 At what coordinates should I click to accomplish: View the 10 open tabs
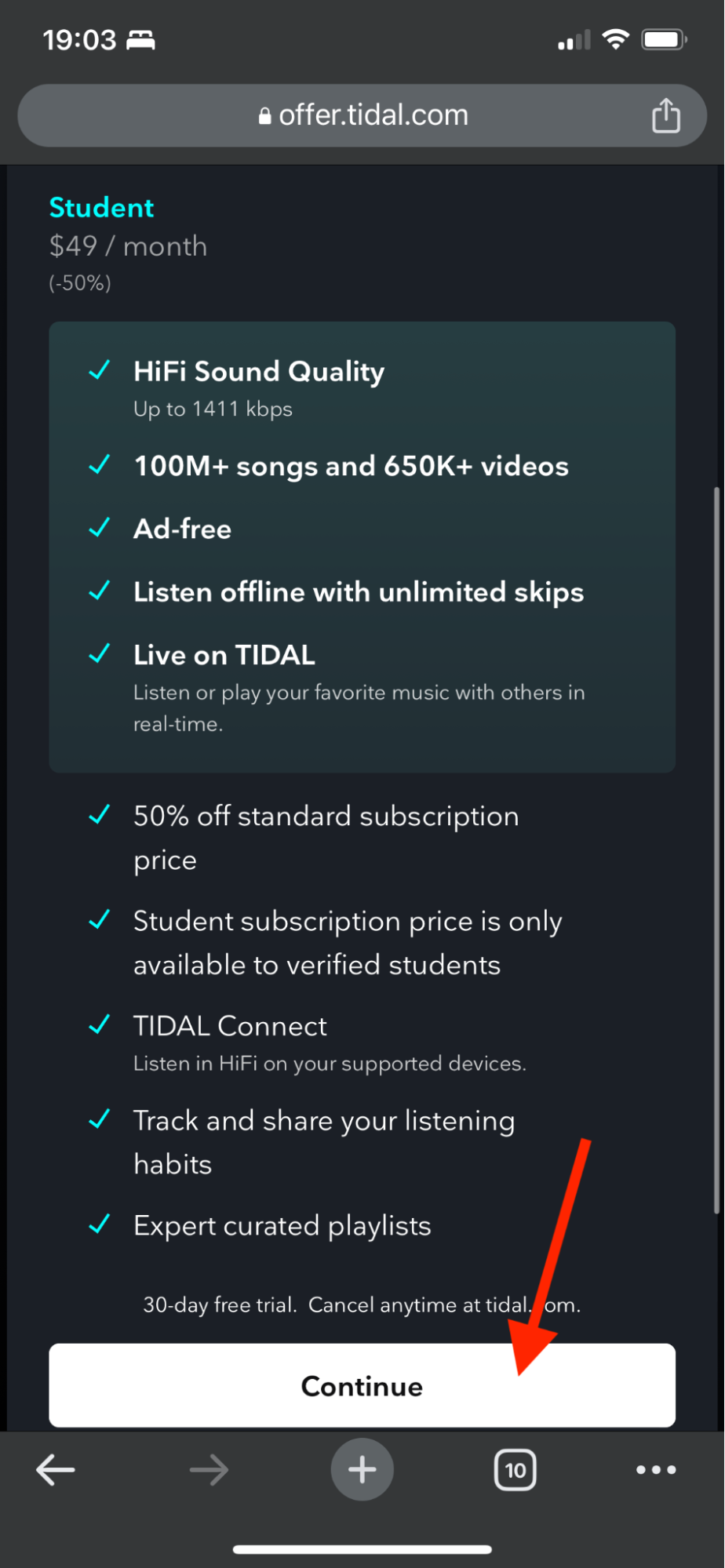[515, 1469]
